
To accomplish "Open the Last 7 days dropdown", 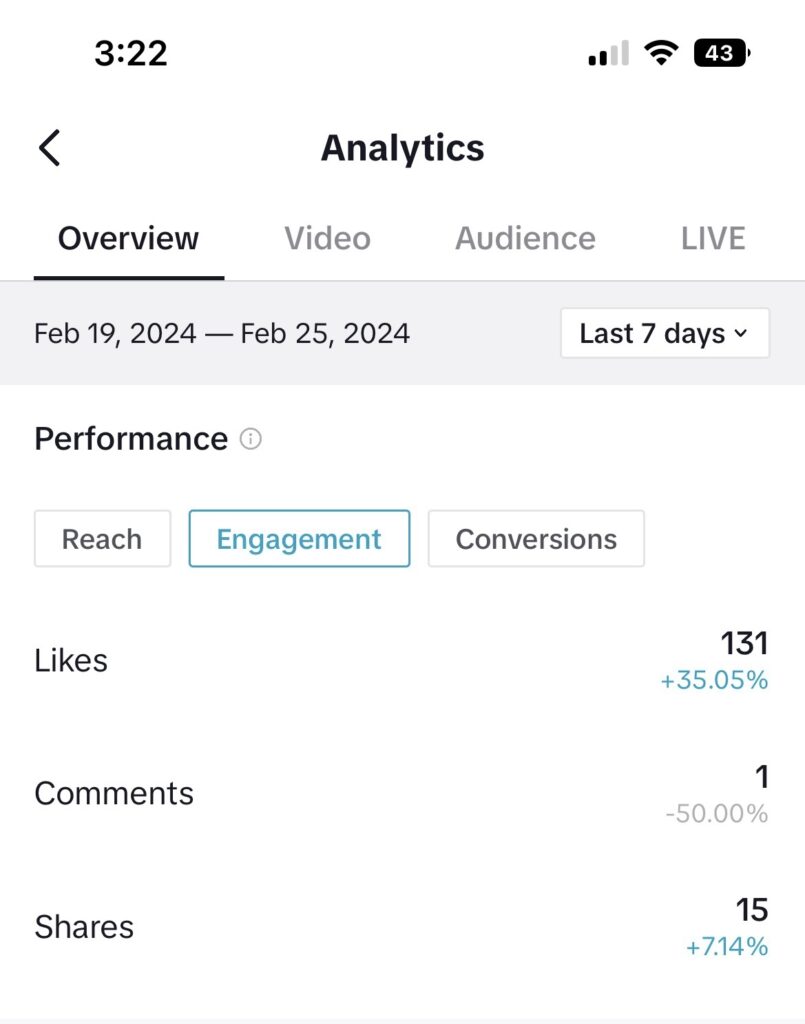I will (x=664, y=333).
